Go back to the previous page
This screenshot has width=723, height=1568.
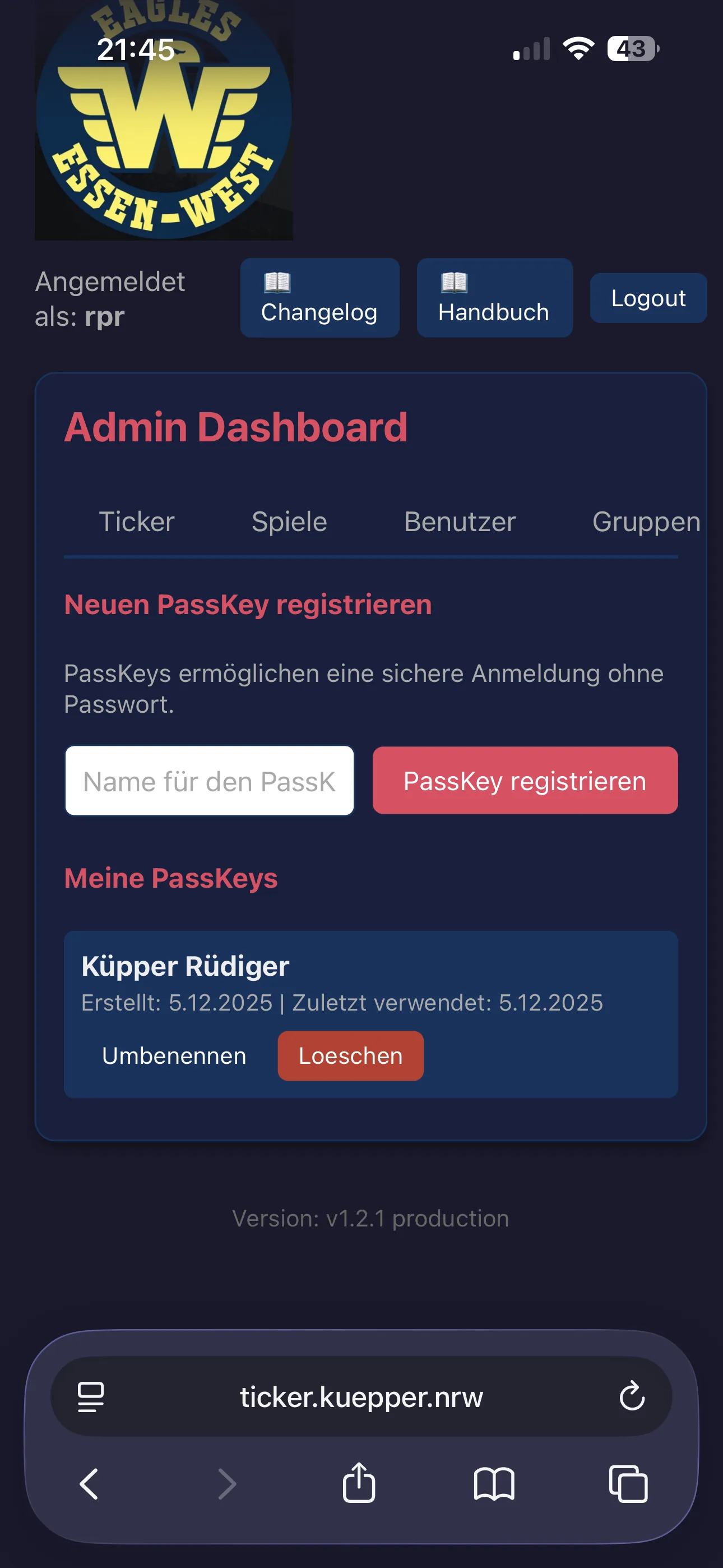90,1484
